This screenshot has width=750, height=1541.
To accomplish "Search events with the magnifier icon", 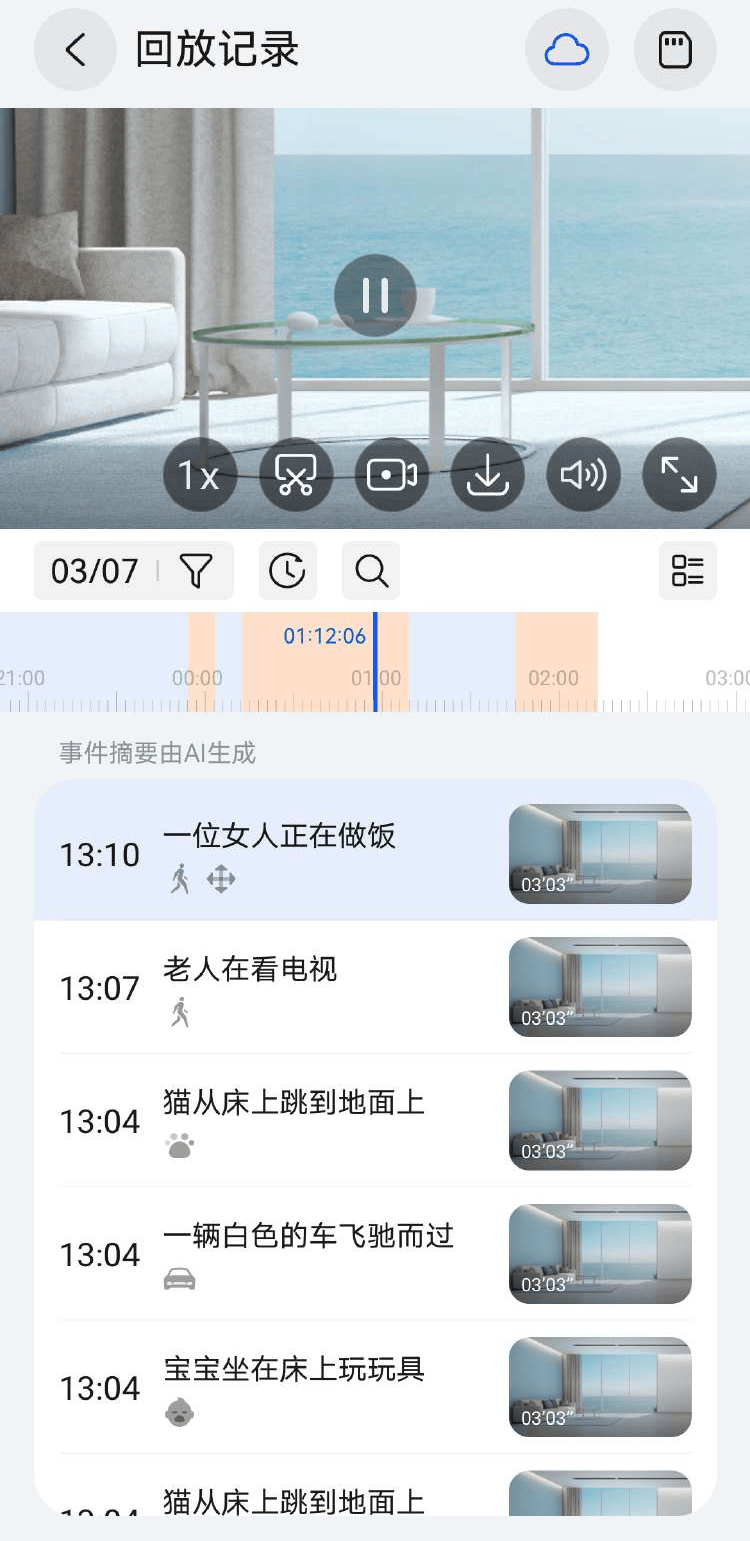I will point(371,571).
